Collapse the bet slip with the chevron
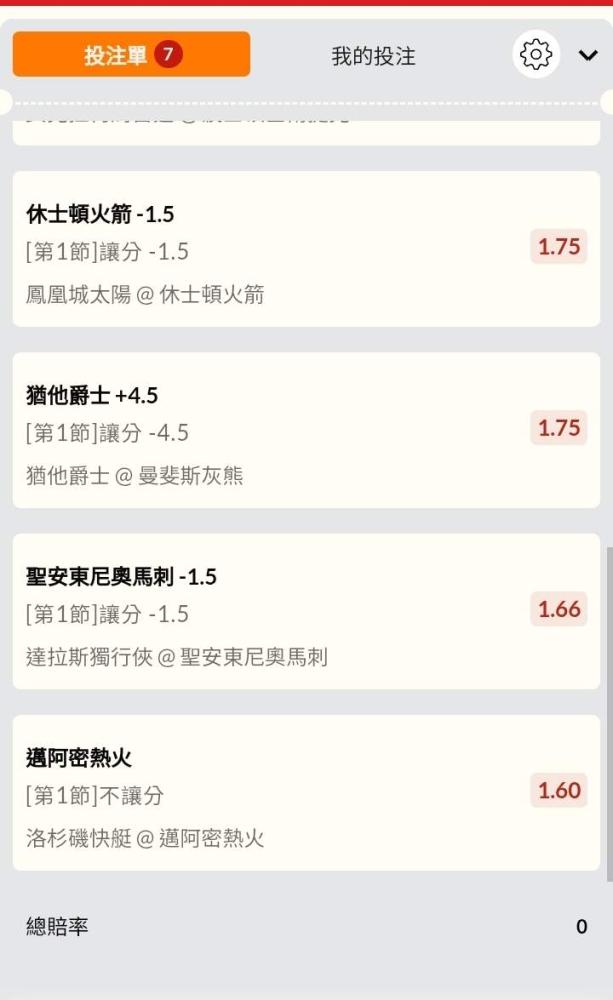The width and height of the screenshot is (613, 1000). pyautogui.click(x=588, y=55)
